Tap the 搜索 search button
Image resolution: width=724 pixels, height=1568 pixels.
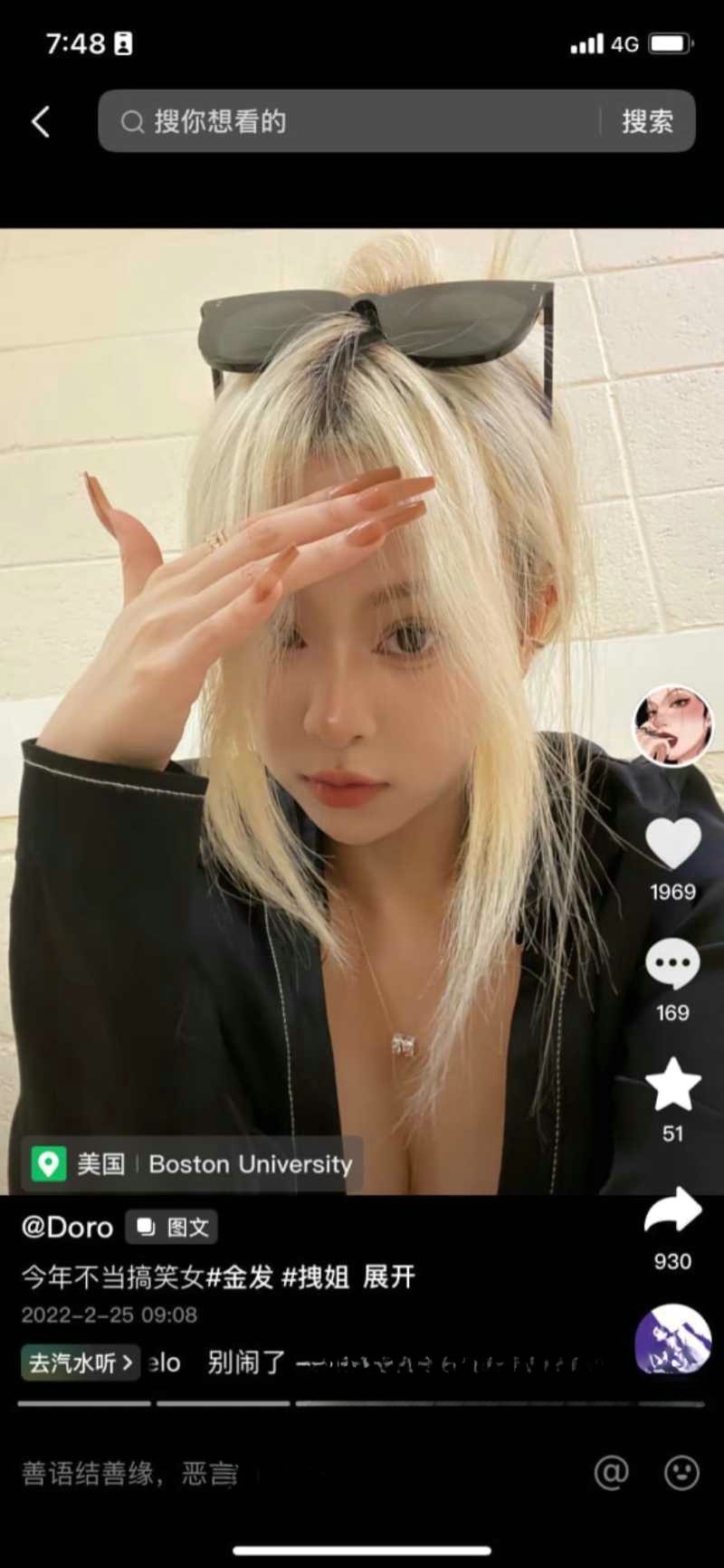647,121
